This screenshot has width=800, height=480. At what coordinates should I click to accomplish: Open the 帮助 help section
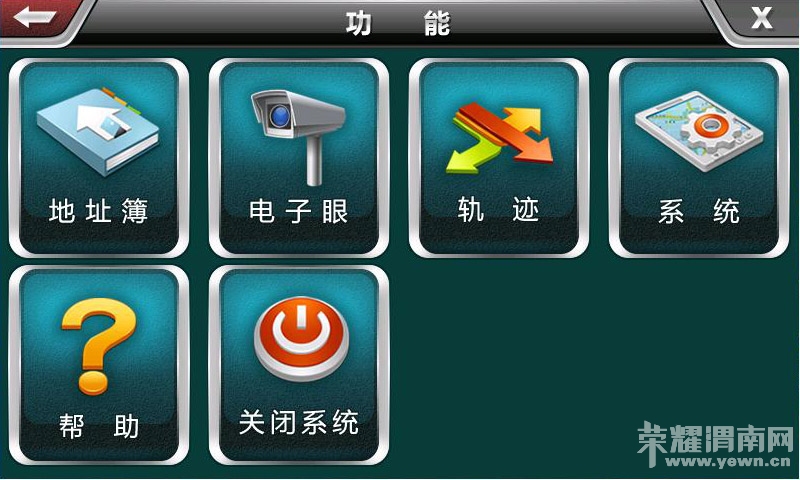pyautogui.click(x=99, y=365)
